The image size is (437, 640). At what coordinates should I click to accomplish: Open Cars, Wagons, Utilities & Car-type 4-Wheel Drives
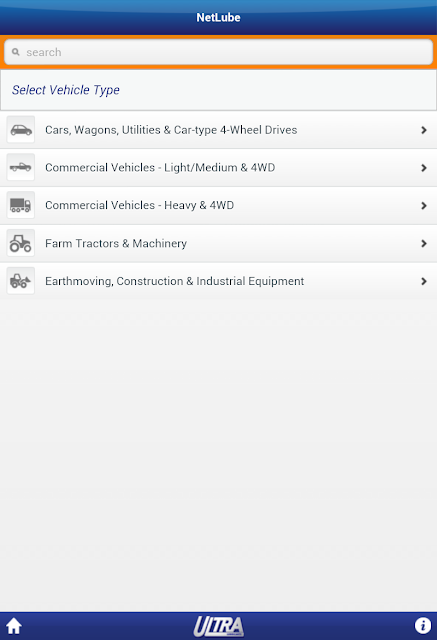pos(218,130)
